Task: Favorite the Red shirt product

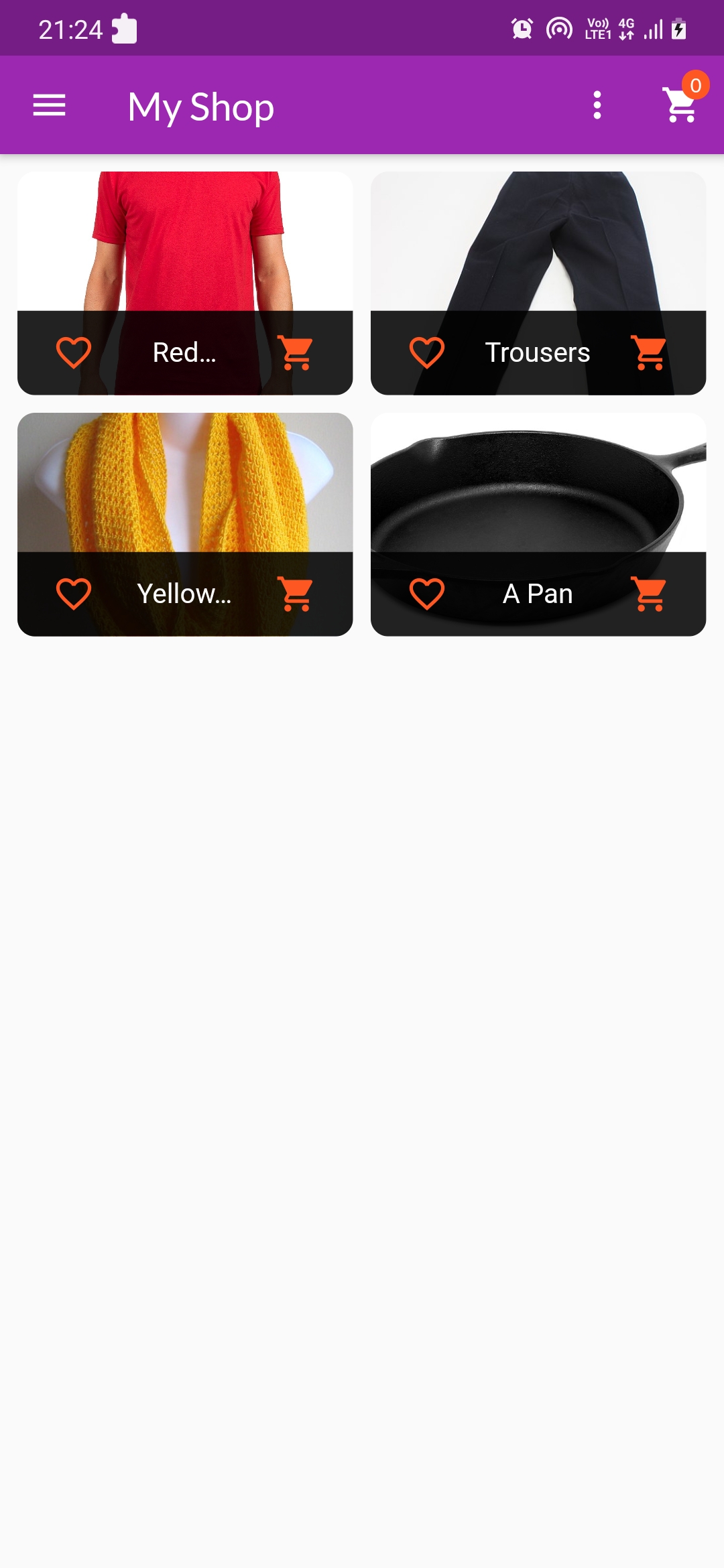Action: (74, 352)
